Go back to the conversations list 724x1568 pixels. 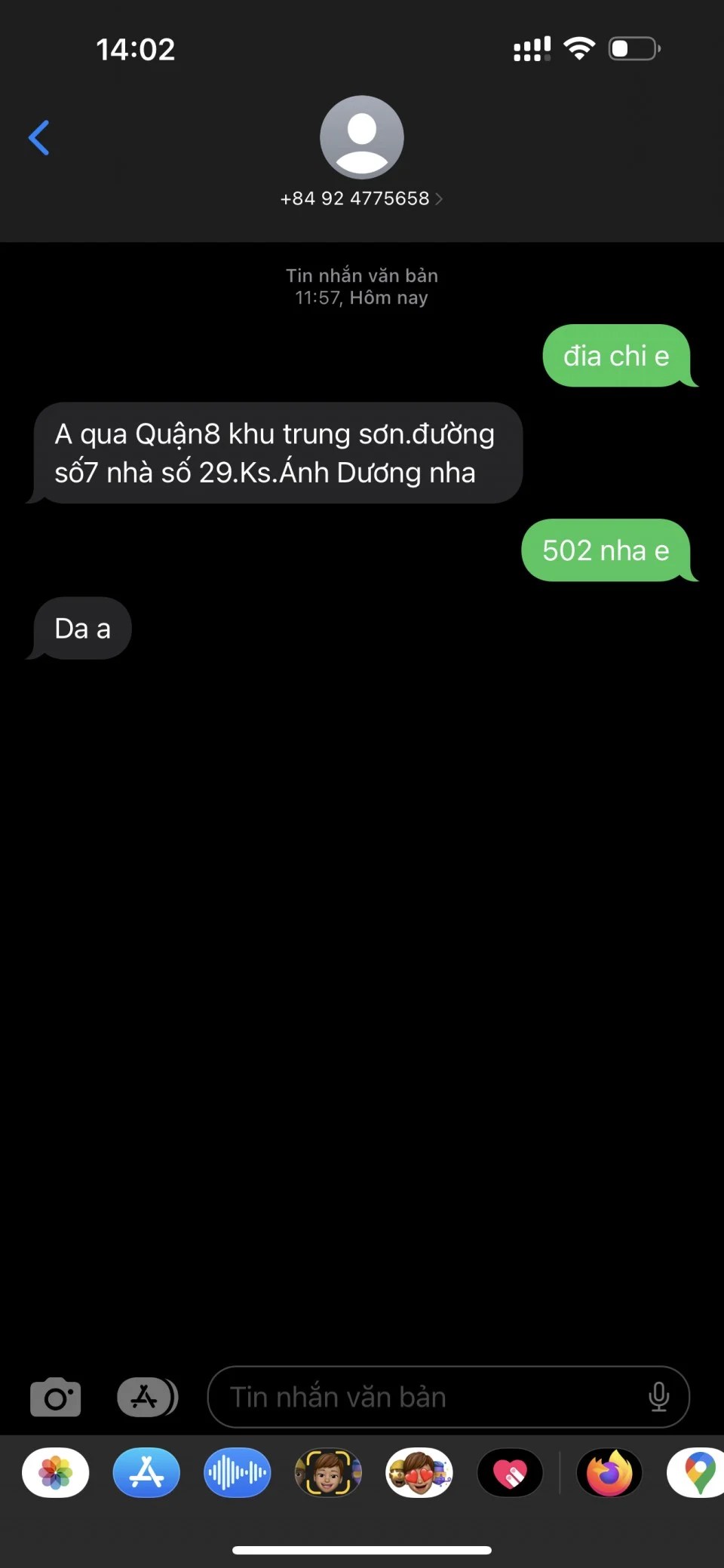pos(39,138)
